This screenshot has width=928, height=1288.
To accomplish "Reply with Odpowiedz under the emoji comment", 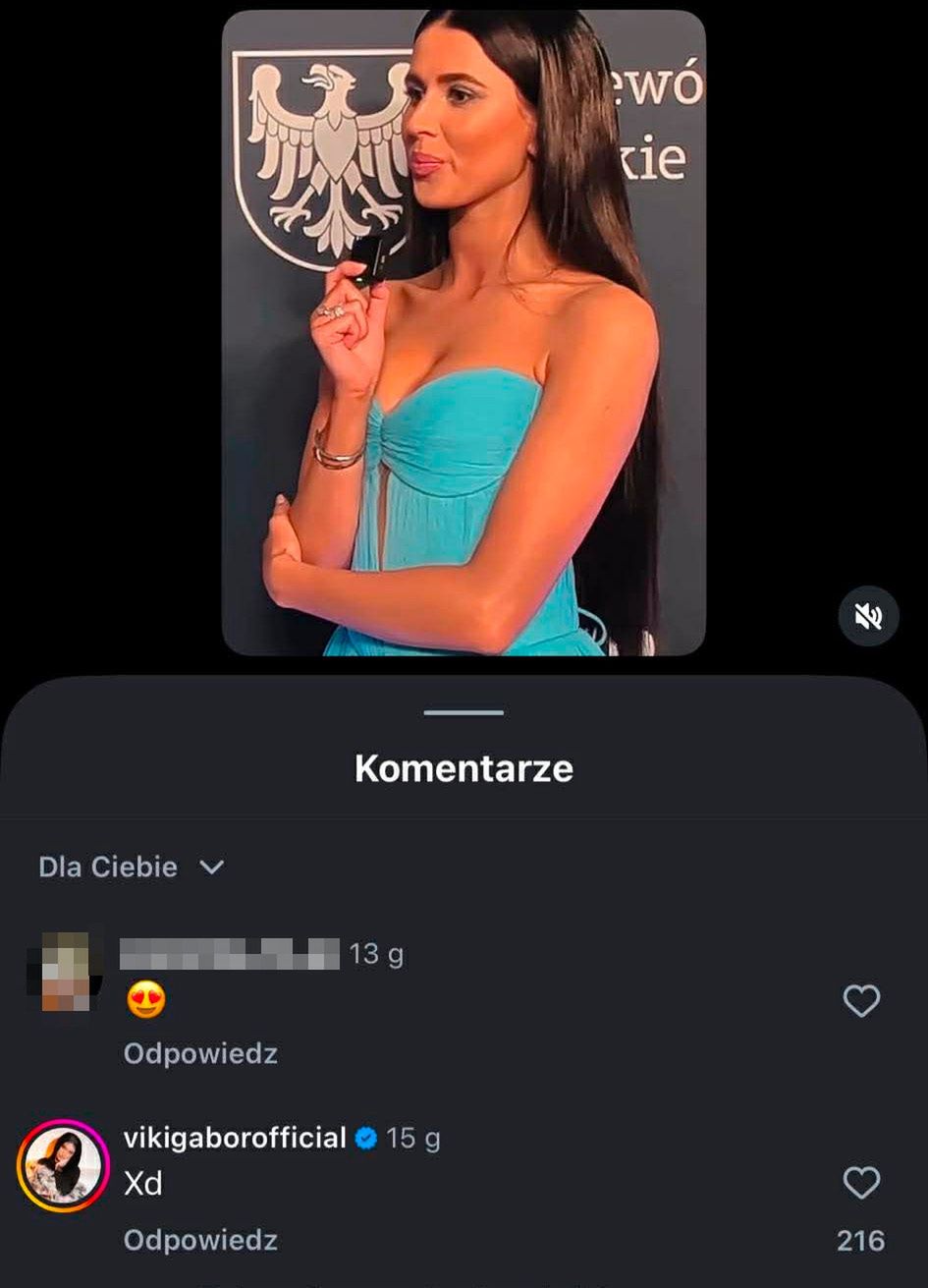I will (x=198, y=1053).
